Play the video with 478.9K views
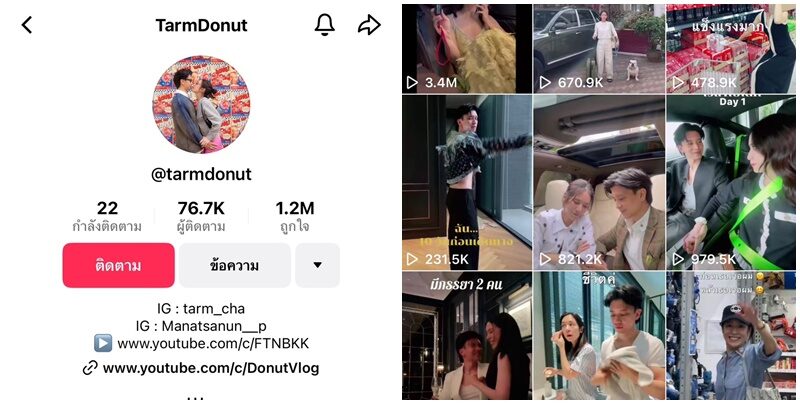This screenshot has height=404, width=800. [731, 47]
